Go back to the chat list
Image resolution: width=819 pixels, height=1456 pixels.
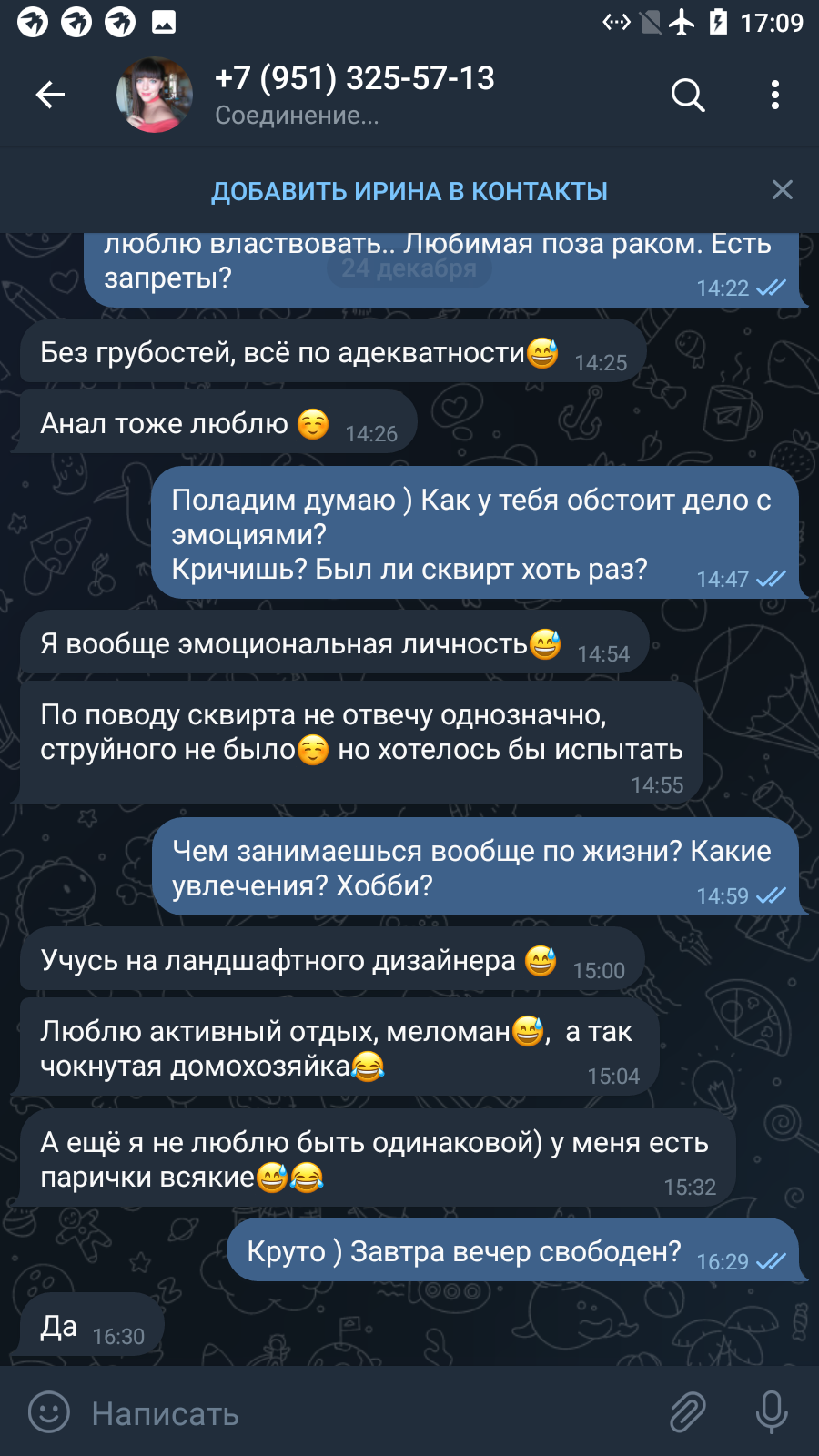50,95
